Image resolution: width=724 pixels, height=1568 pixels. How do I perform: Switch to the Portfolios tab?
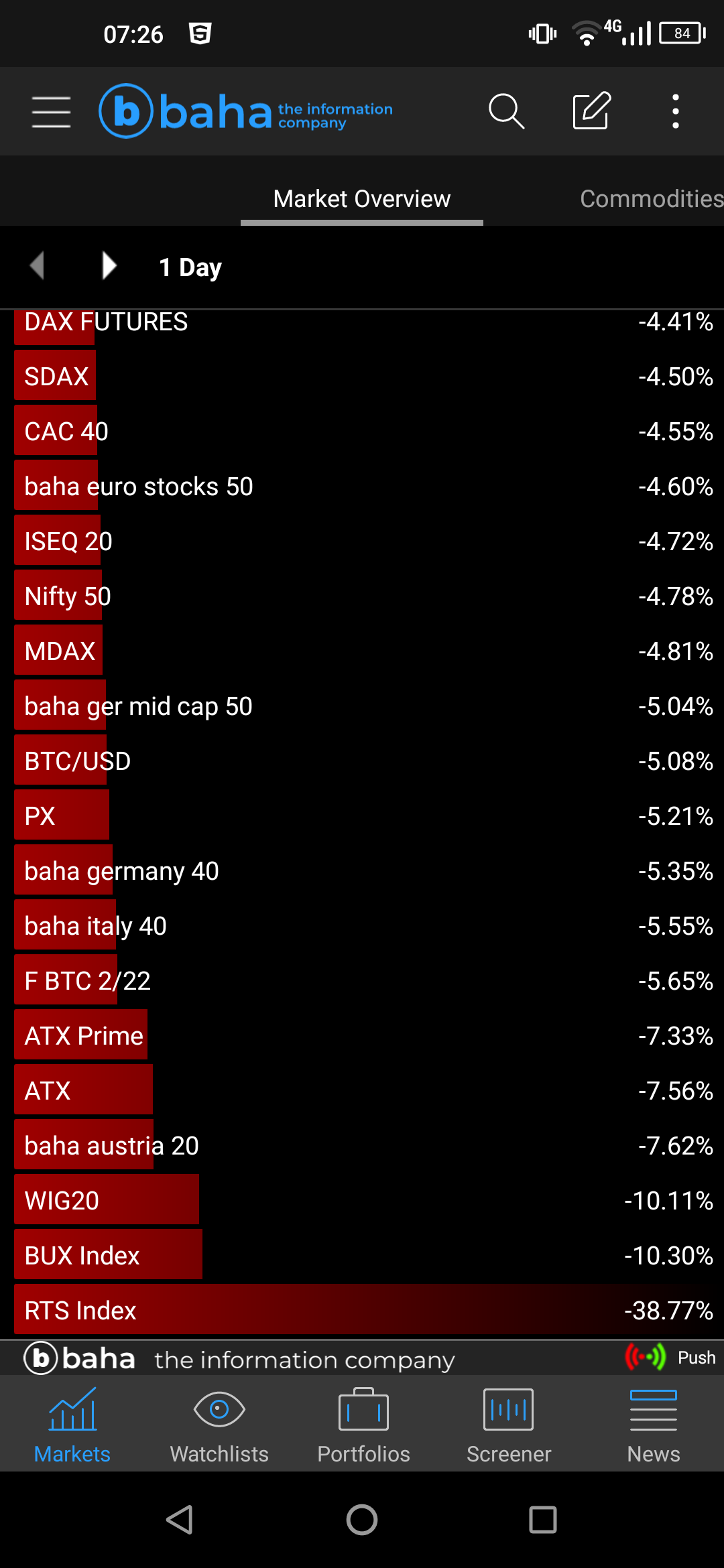(363, 1425)
